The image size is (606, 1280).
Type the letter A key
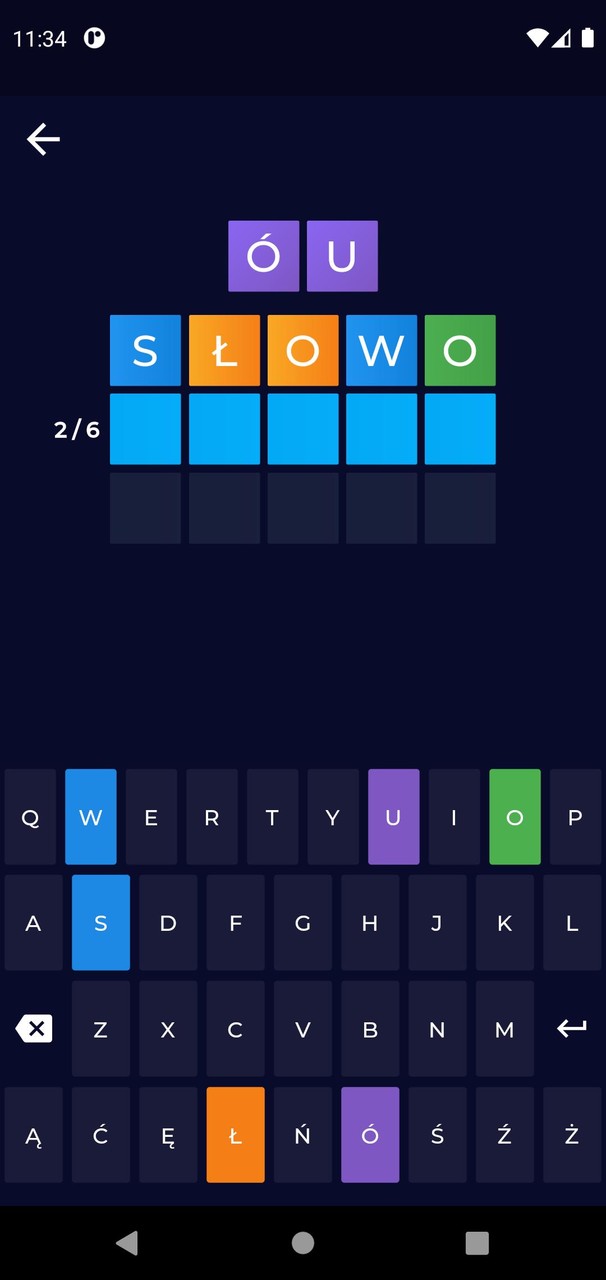[x=33, y=923]
